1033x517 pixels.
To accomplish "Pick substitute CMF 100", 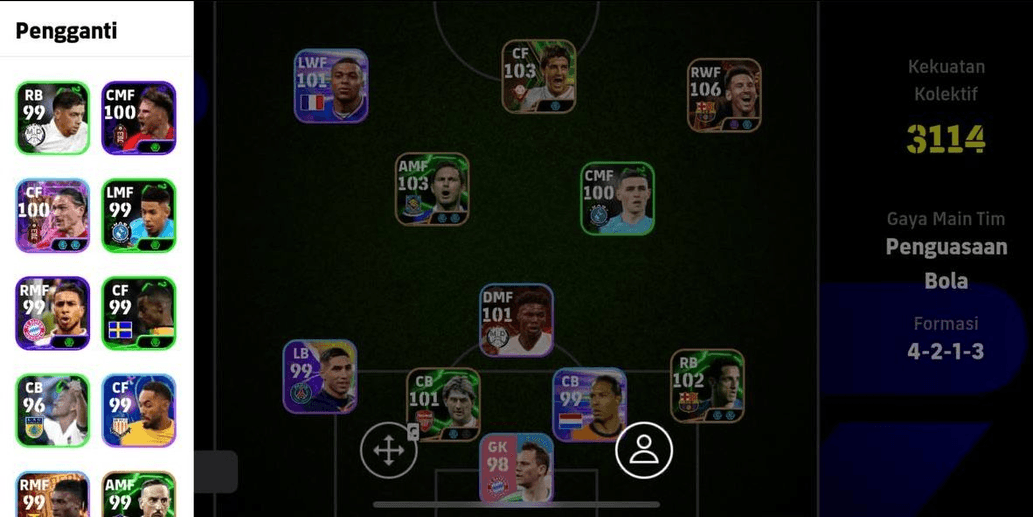I will [x=138, y=118].
